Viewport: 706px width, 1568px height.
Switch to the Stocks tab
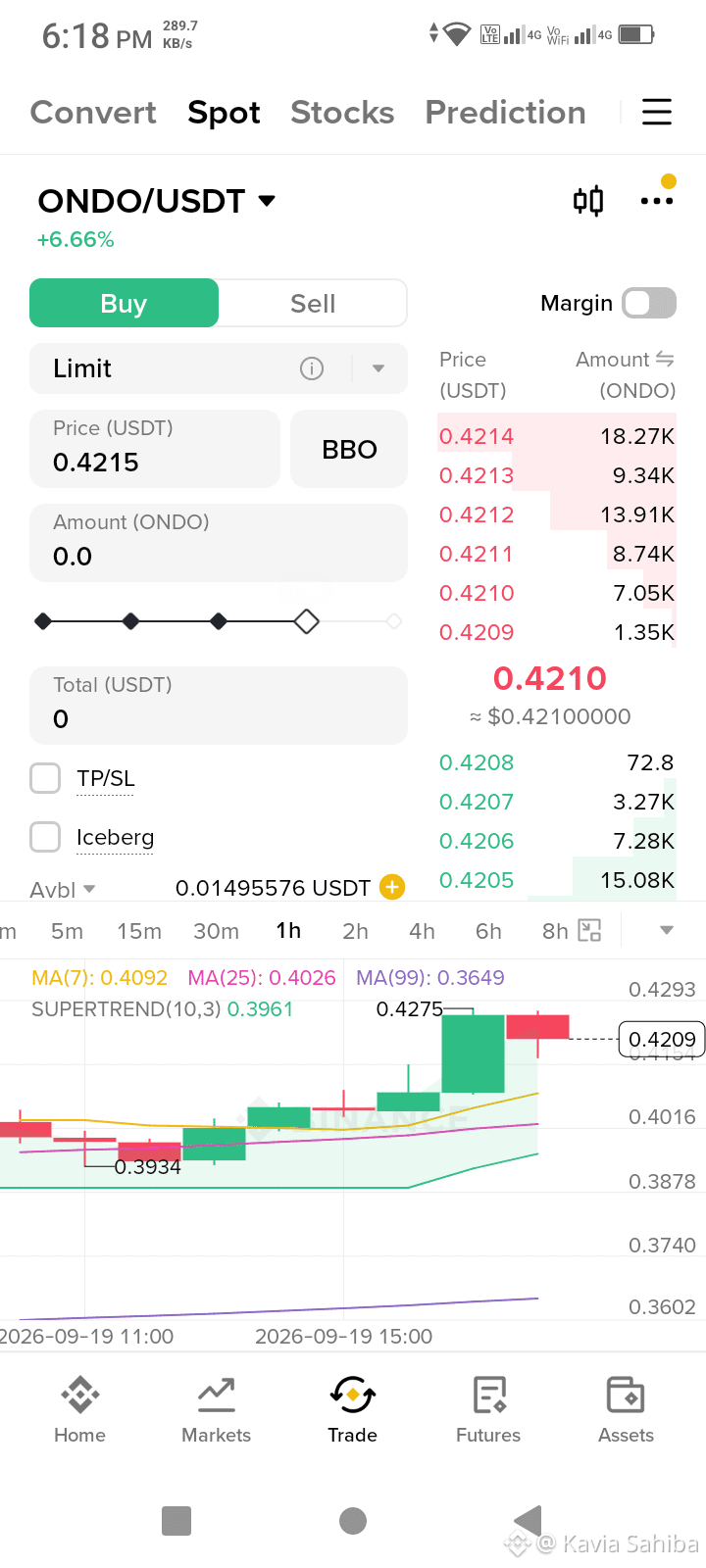point(342,113)
